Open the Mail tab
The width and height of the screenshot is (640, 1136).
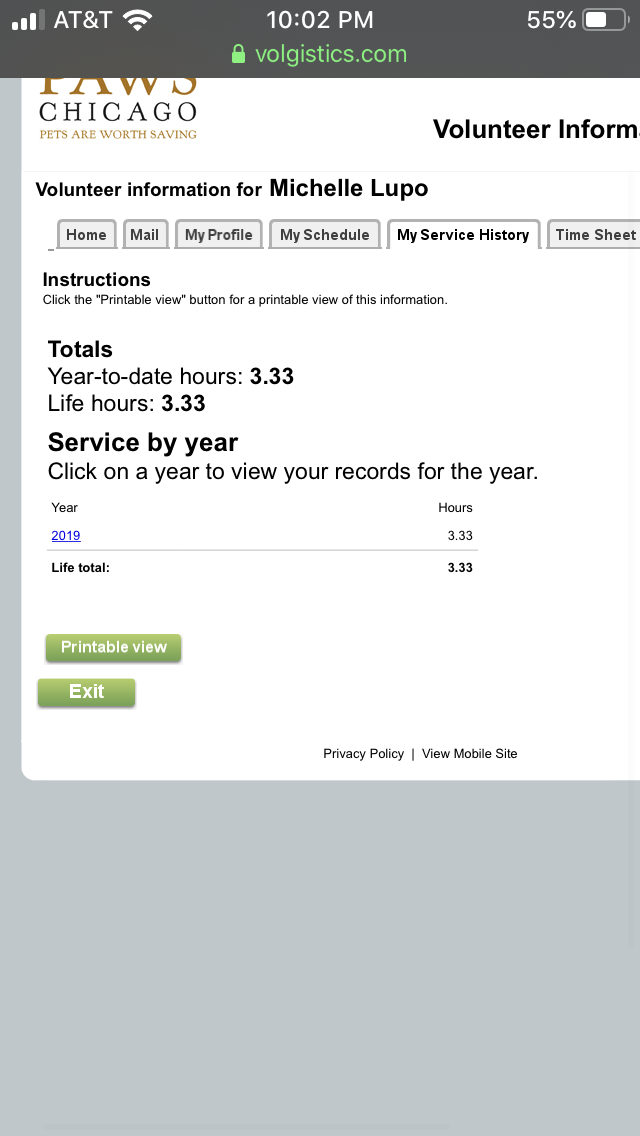coord(145,235)
